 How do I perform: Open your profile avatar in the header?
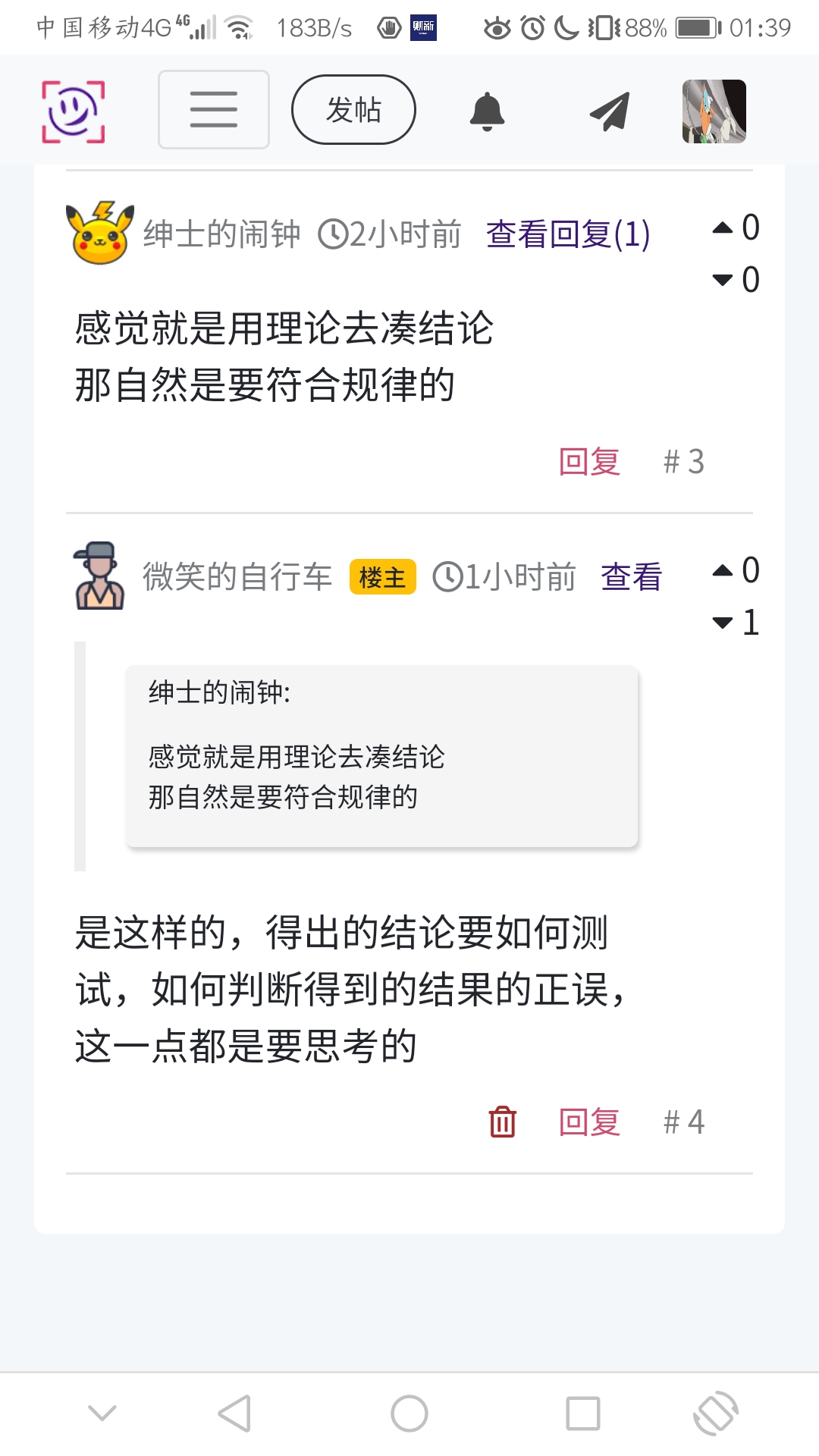[x=714, y=111]
